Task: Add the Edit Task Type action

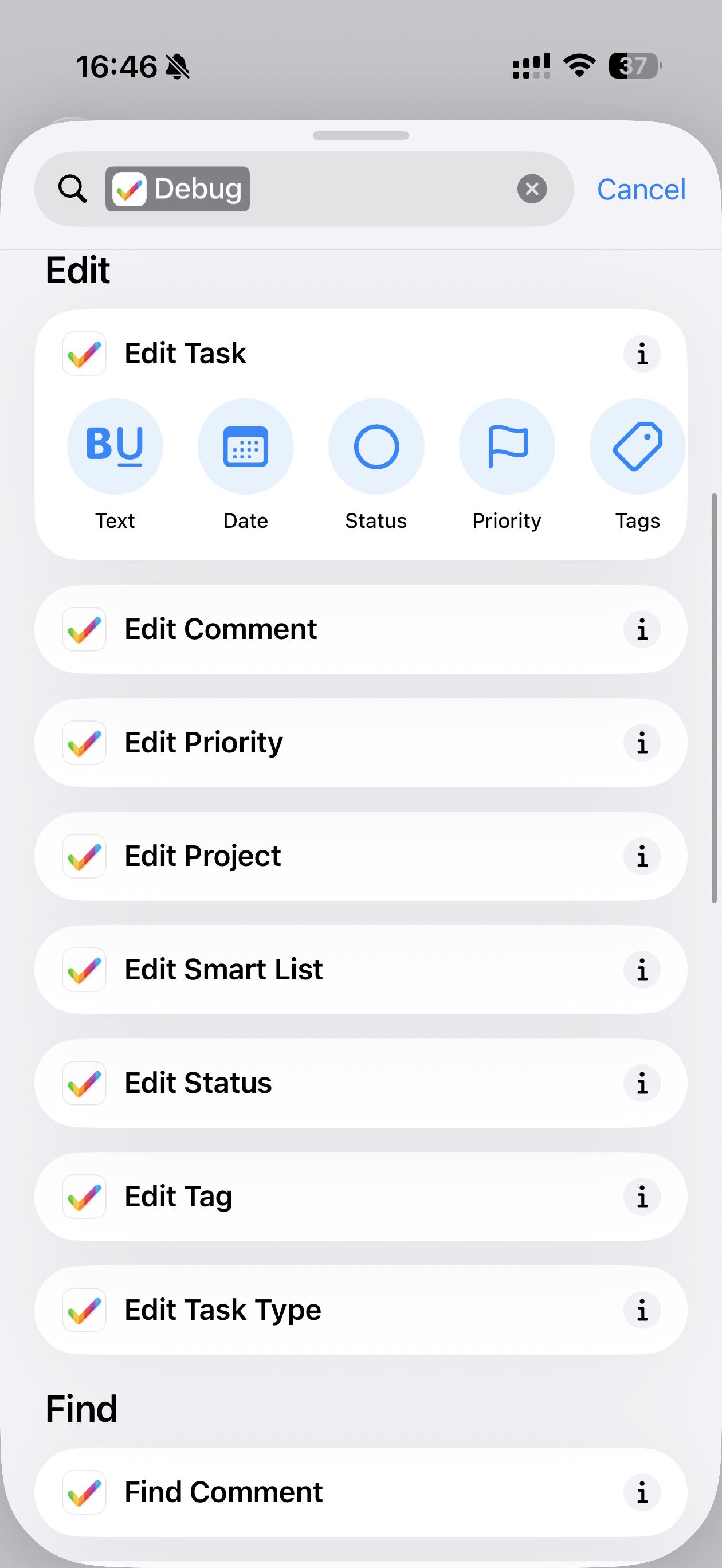Action: pyautogui.click(x=304, y=1310)
